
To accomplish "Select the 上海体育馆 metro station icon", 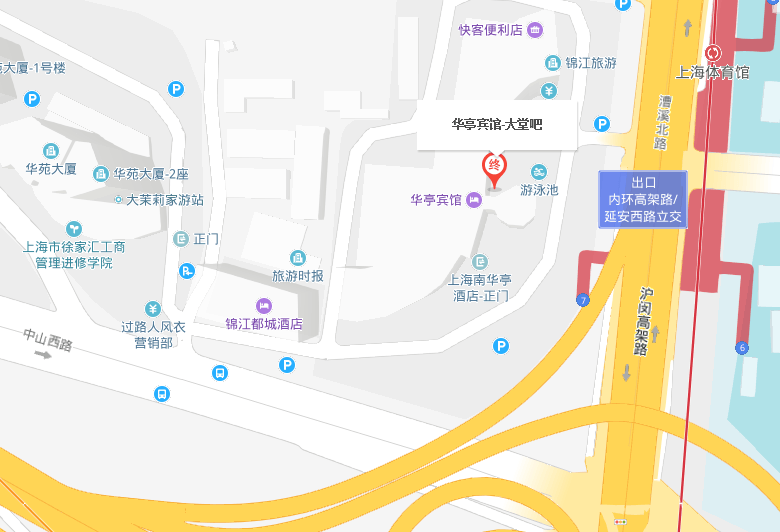I will click(x=713, y=53).
